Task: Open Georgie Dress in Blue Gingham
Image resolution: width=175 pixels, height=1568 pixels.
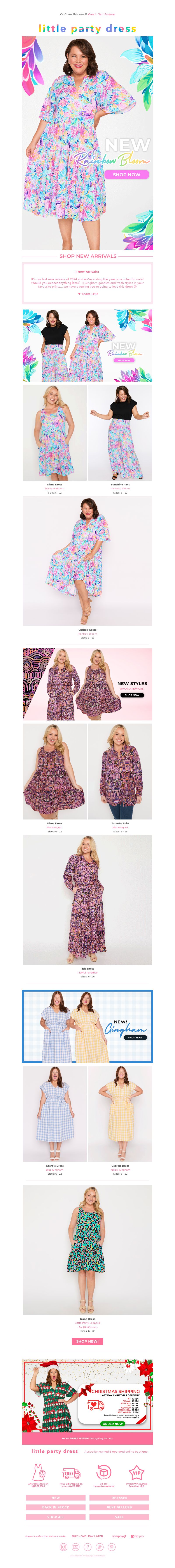Action: pyautogui.click(x=55, y=1114)
